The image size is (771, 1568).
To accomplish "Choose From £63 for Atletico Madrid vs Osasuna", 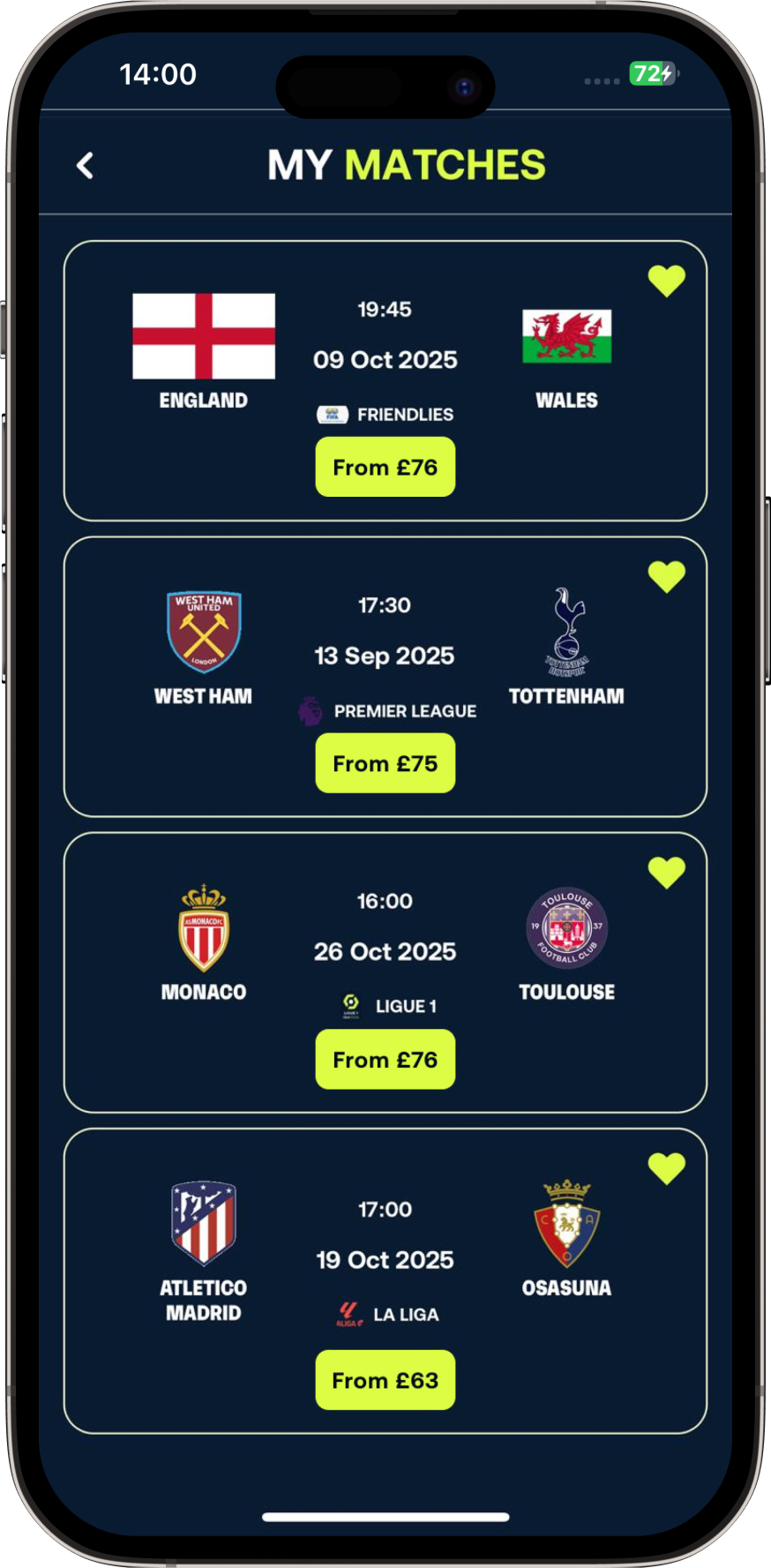I will (x=385, y=1379).
